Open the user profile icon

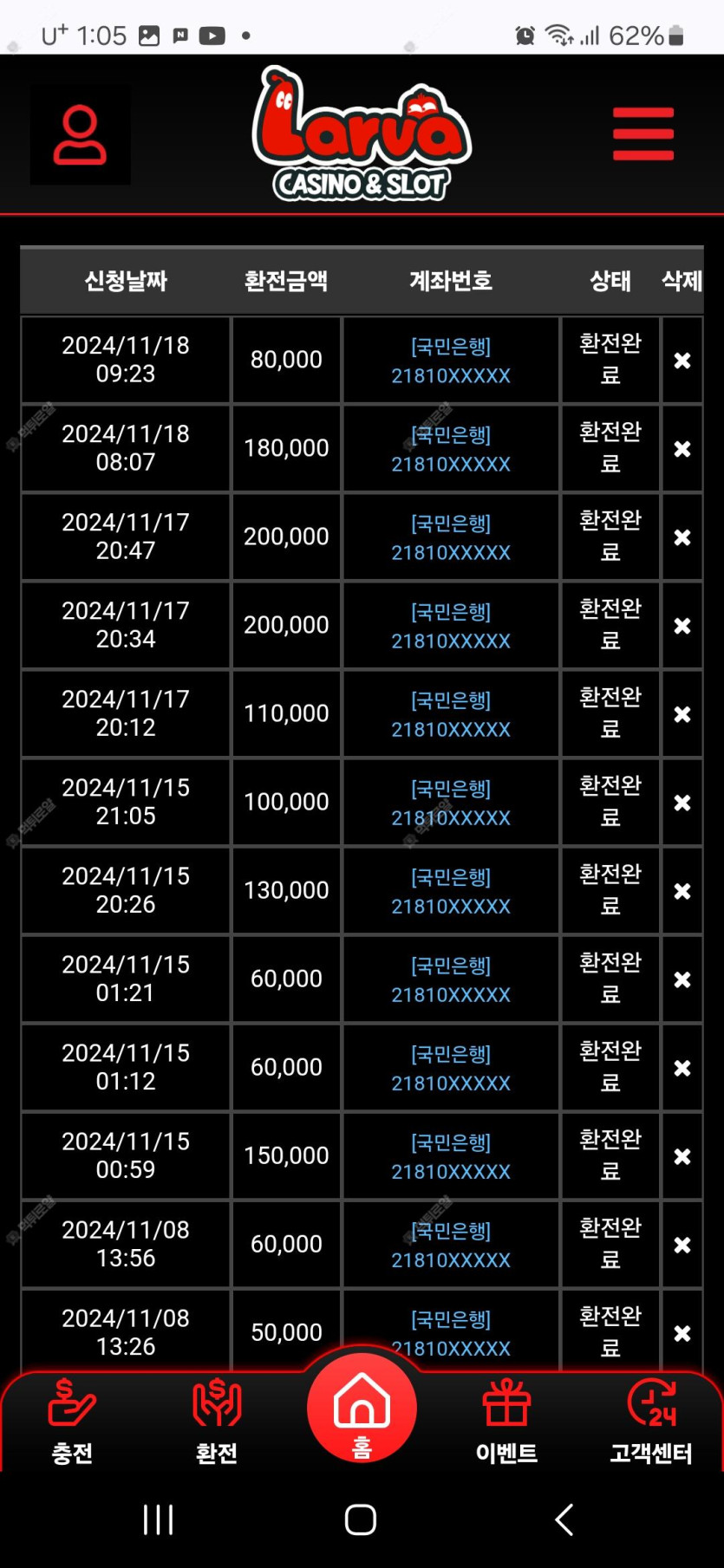tap(80, 134)
